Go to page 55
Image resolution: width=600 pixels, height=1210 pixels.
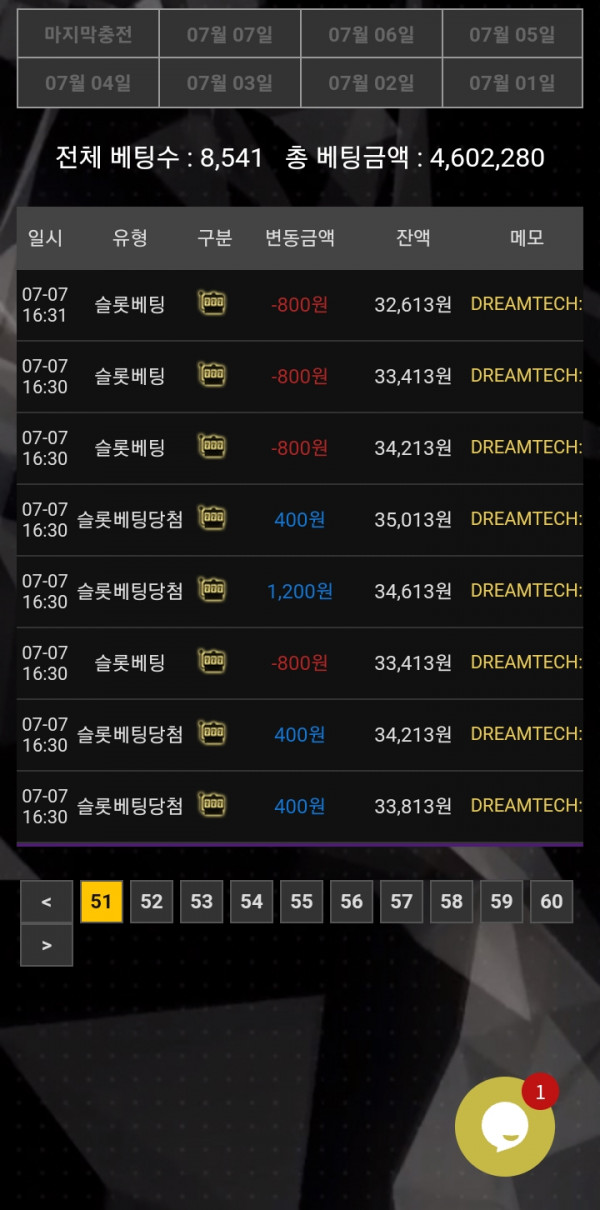click(x=301, y=902)
